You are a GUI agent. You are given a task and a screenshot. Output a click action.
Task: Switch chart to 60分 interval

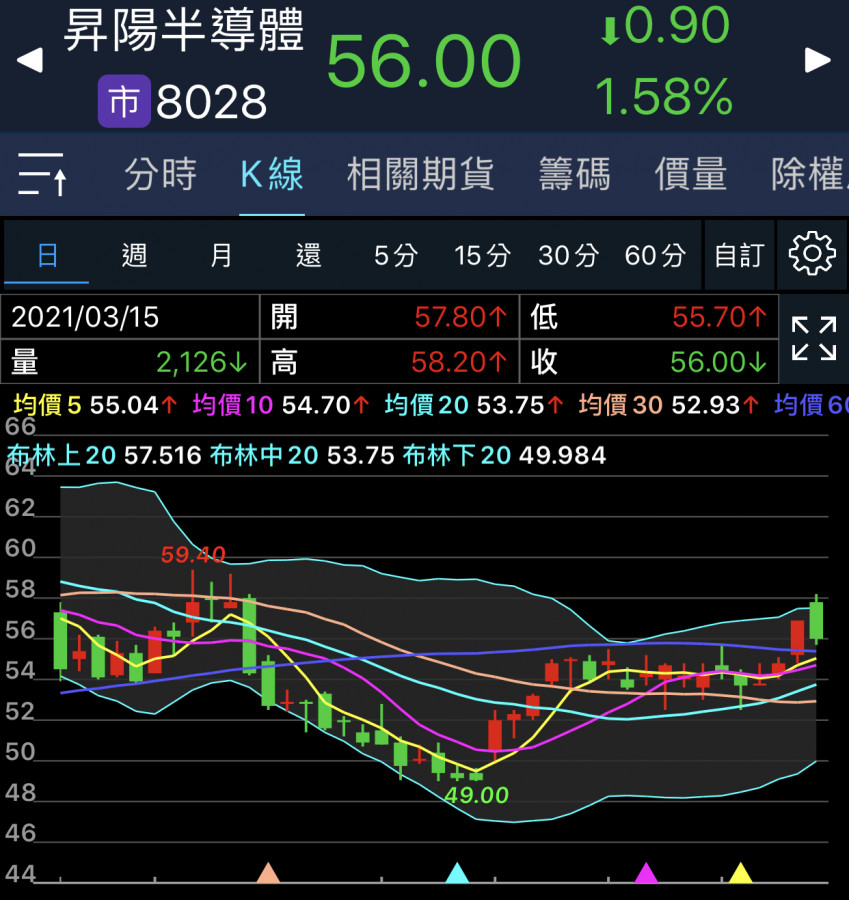click(655, 256)
